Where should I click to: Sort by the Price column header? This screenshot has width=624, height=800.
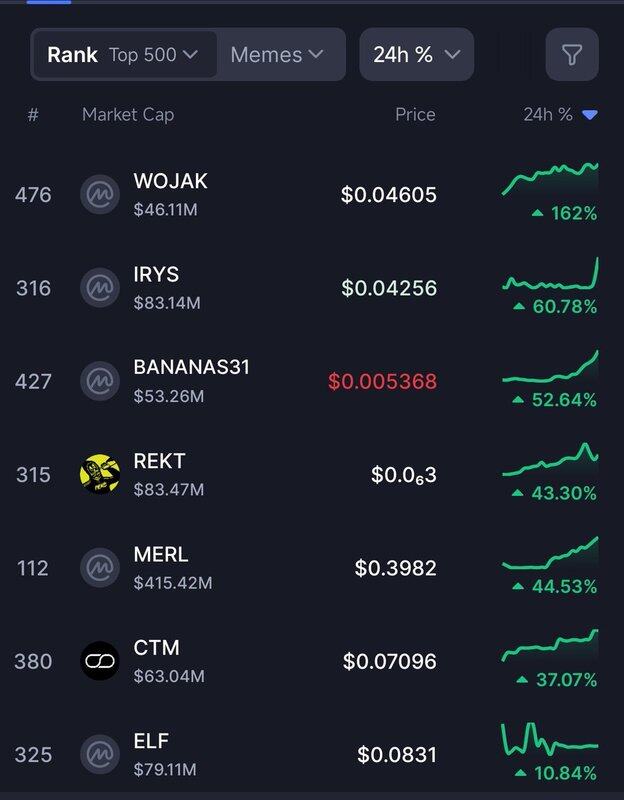(x=415, y=114)
